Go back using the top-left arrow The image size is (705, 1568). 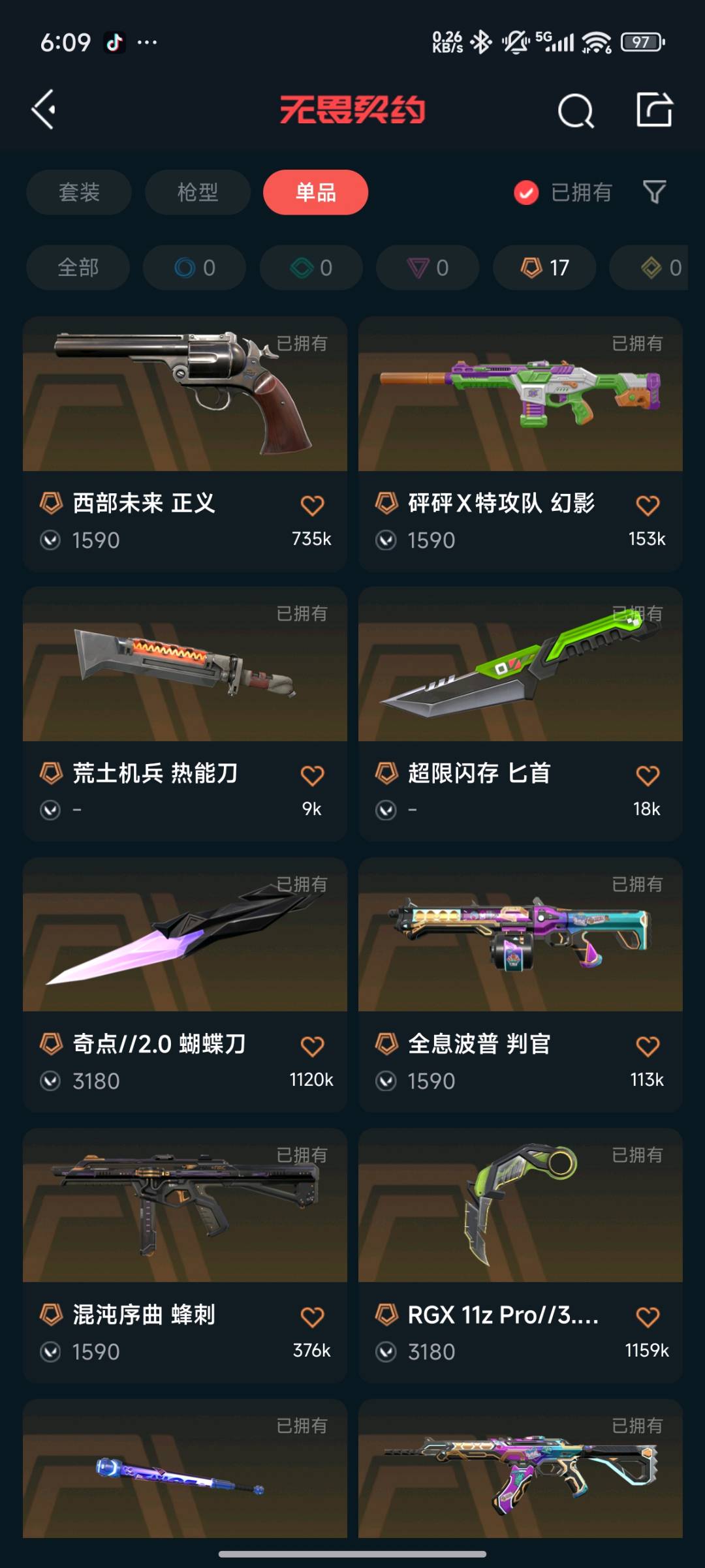44,110
